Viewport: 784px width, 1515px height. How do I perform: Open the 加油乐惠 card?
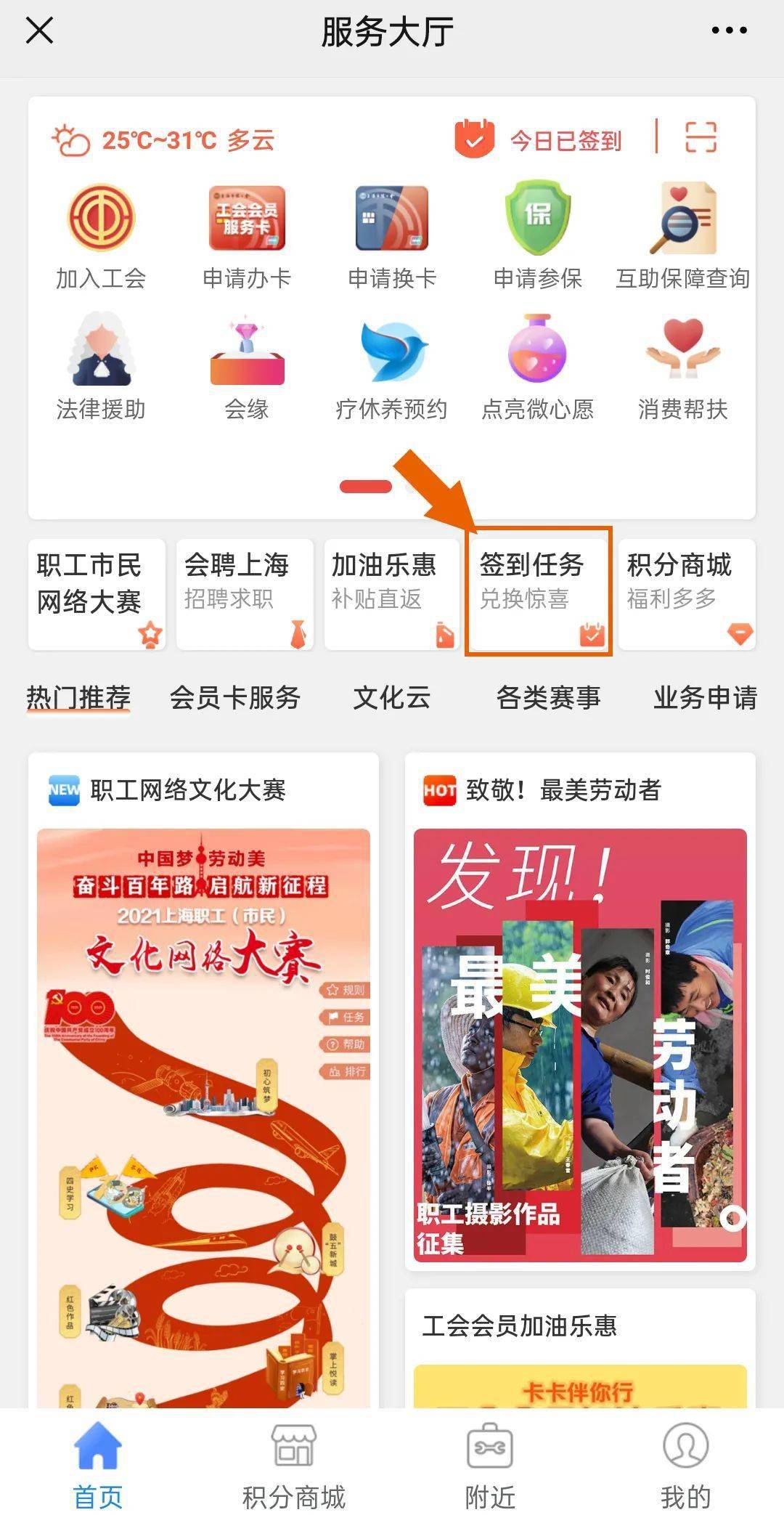(x=392, y=594)
